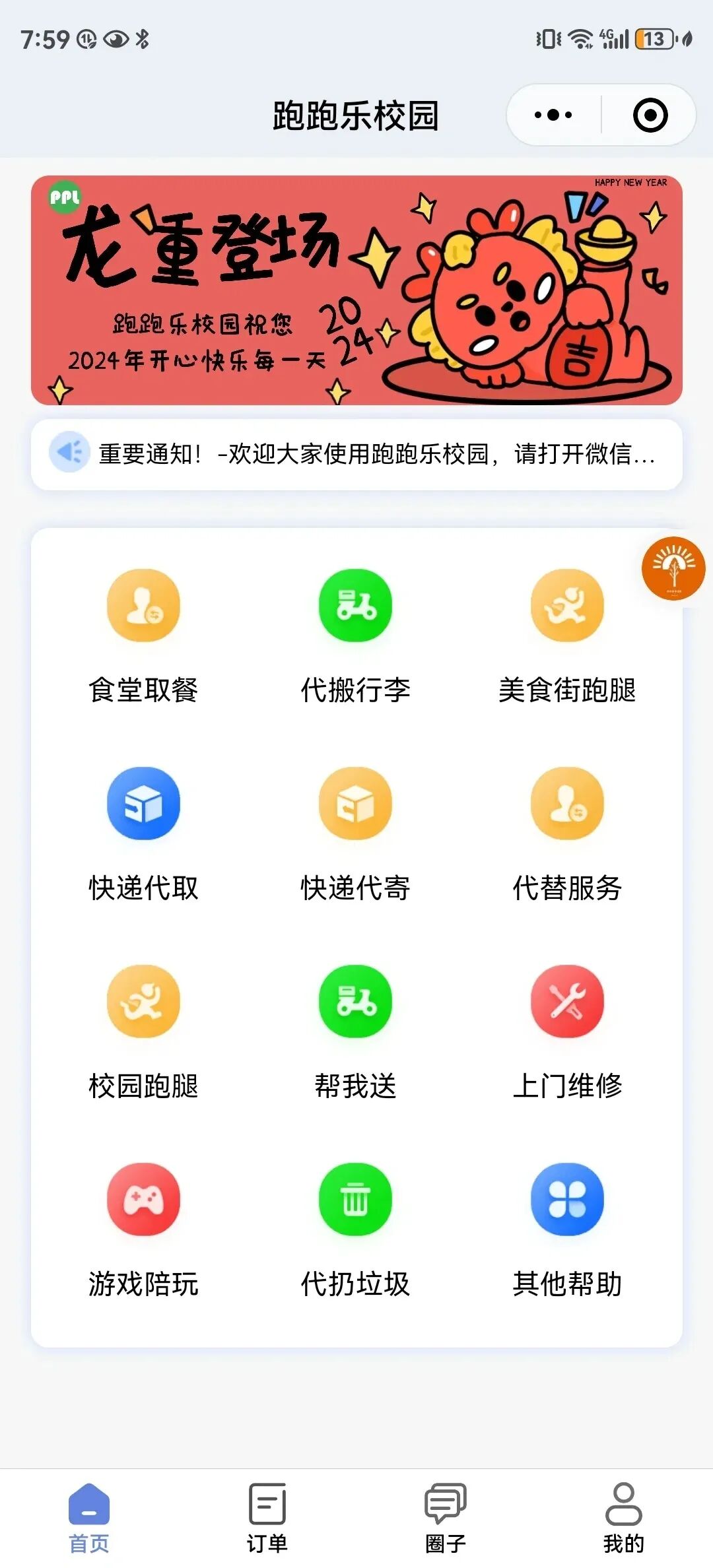Open 代搬行李 service
Screen dimensions: 713x1568
pos(355,634)
